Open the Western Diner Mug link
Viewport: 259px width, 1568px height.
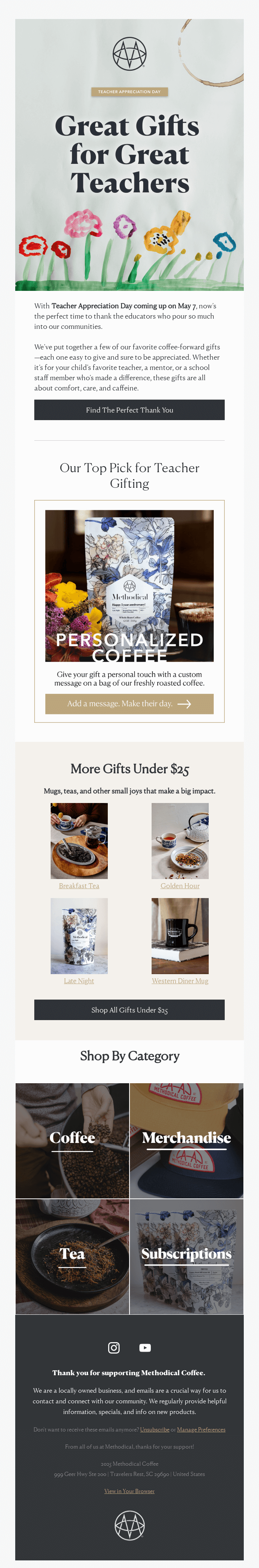tap(180, 981)
